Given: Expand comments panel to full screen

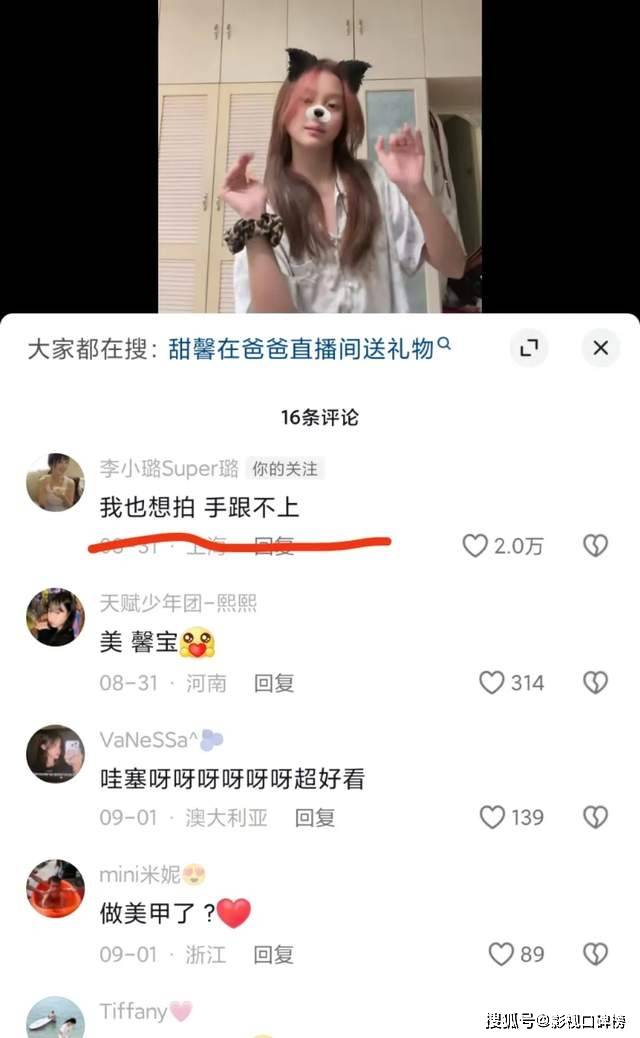Looking at the screenshot, I should coord(529,348).
